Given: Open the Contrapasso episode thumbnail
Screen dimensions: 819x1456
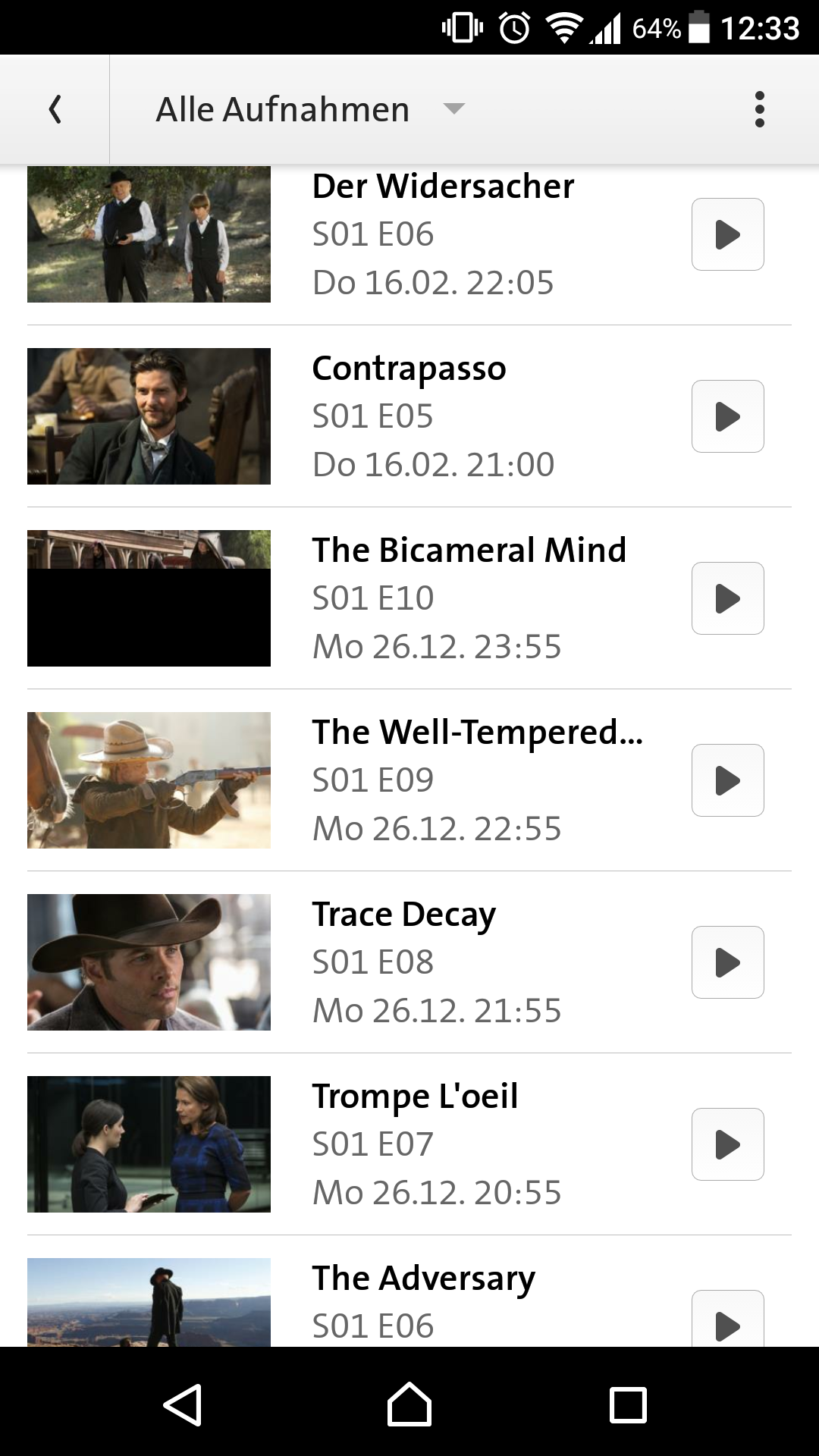Looking at the screenshot, I should tap(149, 416).
